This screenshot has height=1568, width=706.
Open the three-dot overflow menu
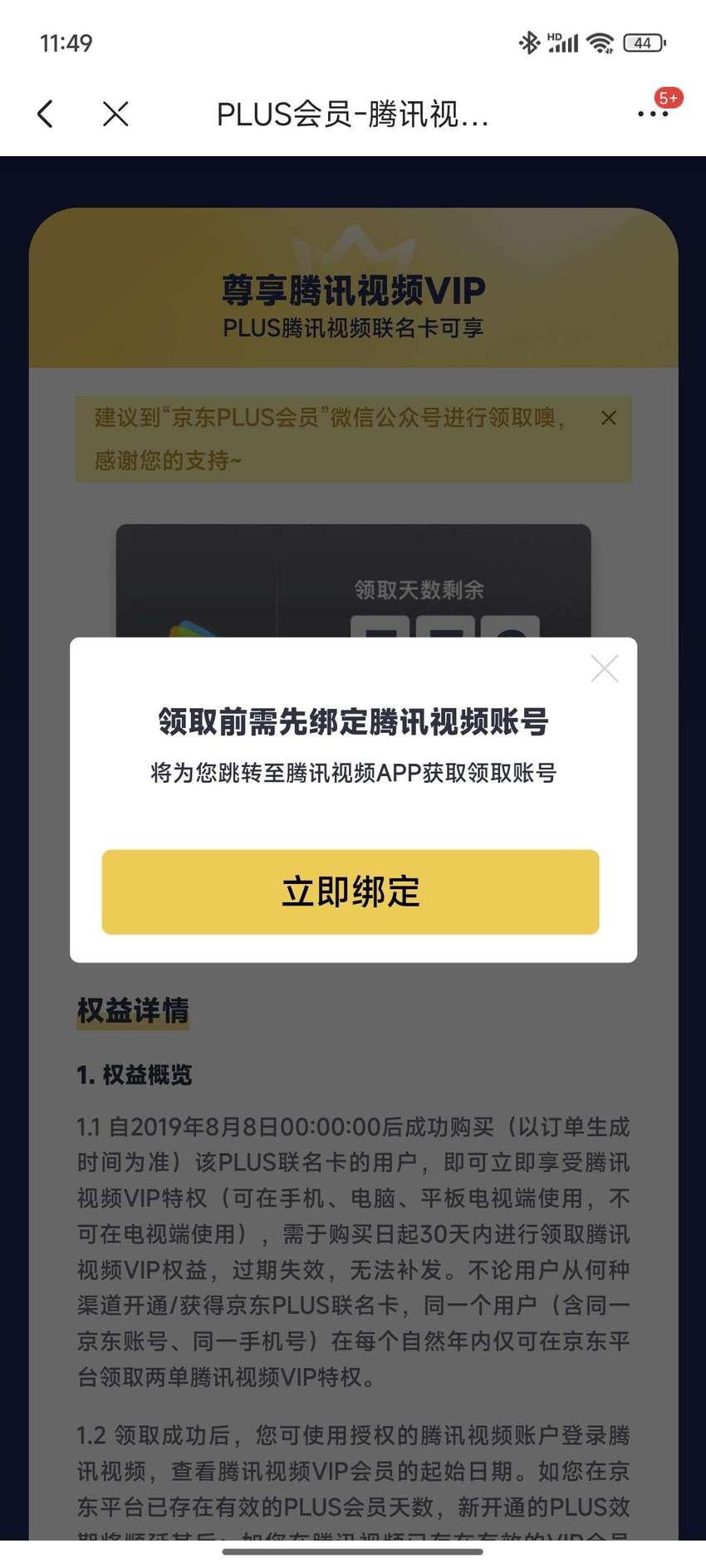653,114
